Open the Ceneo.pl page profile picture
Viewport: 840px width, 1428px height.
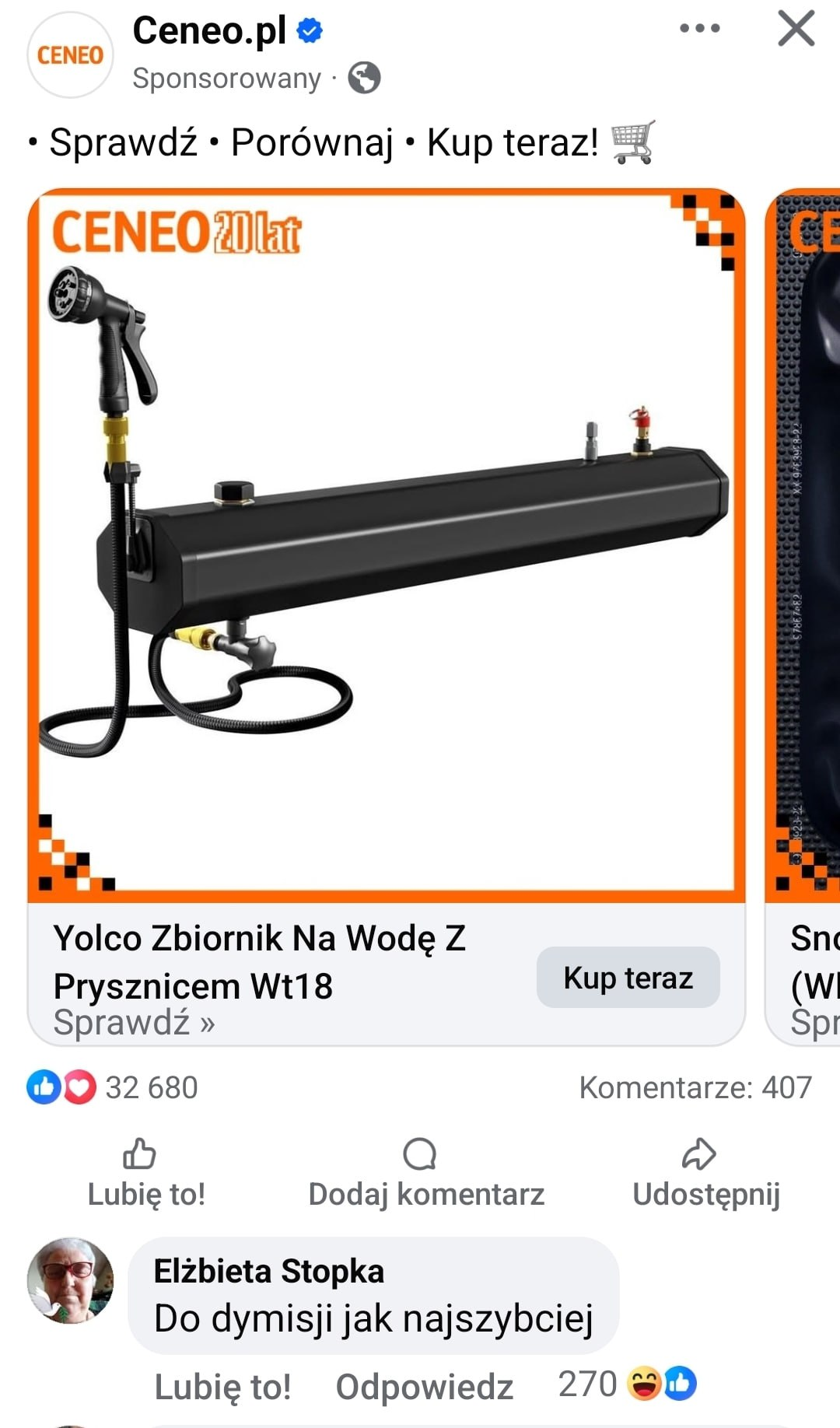pos(70,55)
